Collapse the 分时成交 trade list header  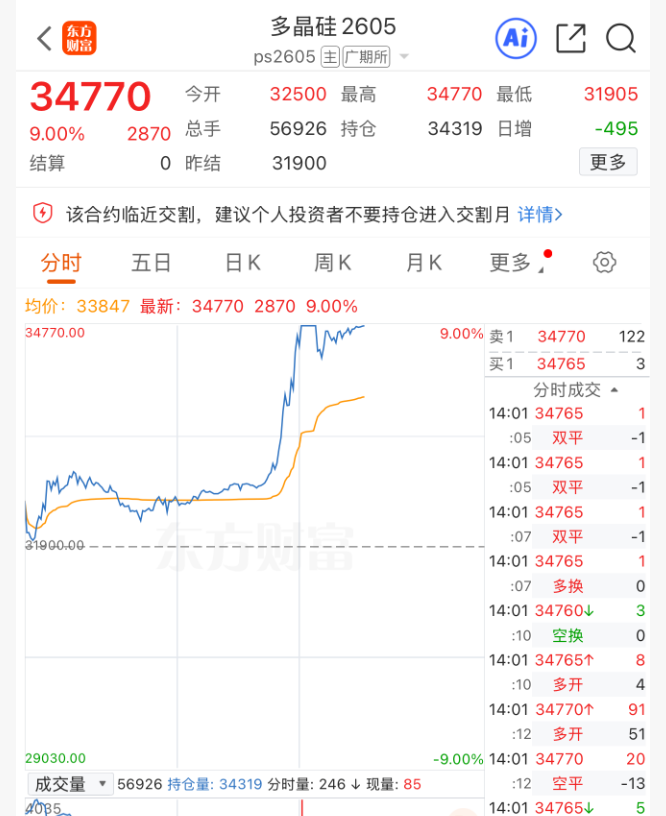pos(575,389)
